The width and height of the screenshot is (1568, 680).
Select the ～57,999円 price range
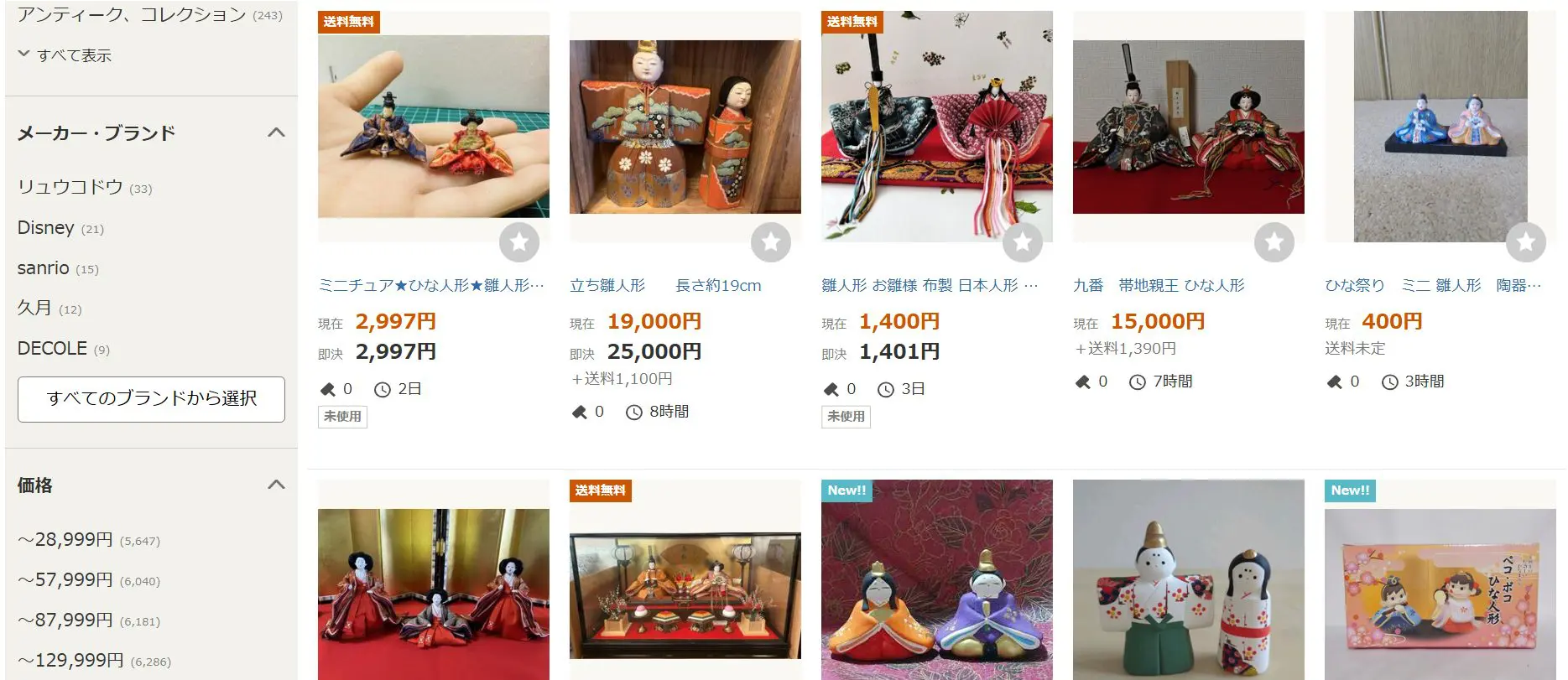(65, 580)
